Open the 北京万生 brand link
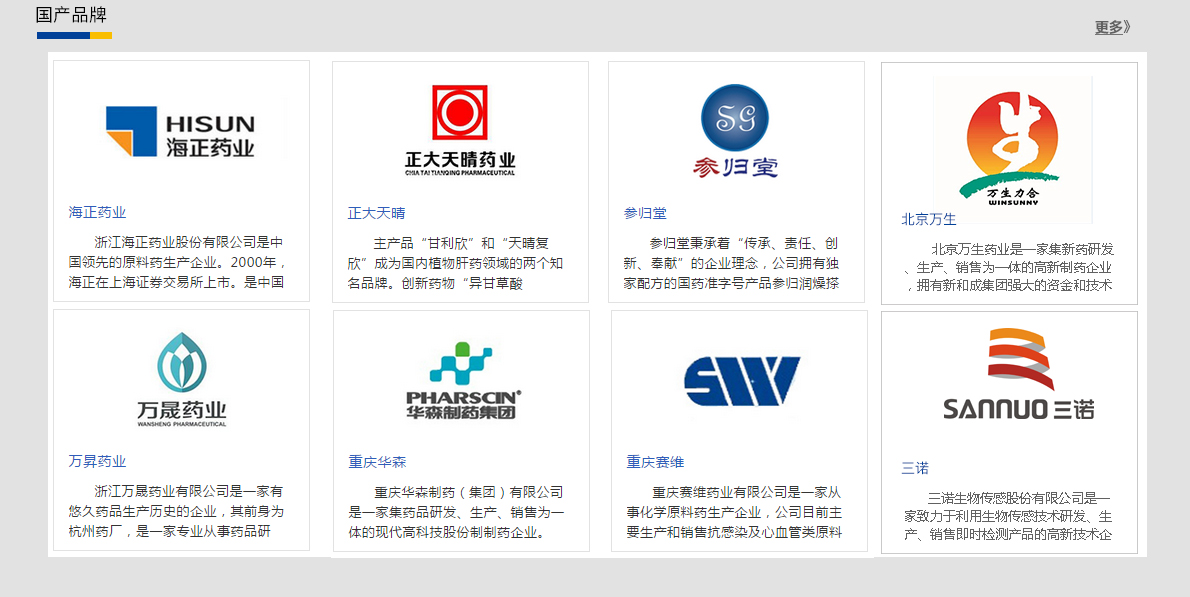Image resolution: width=1190 pixels, height=597 pixels. pos(928,219)
